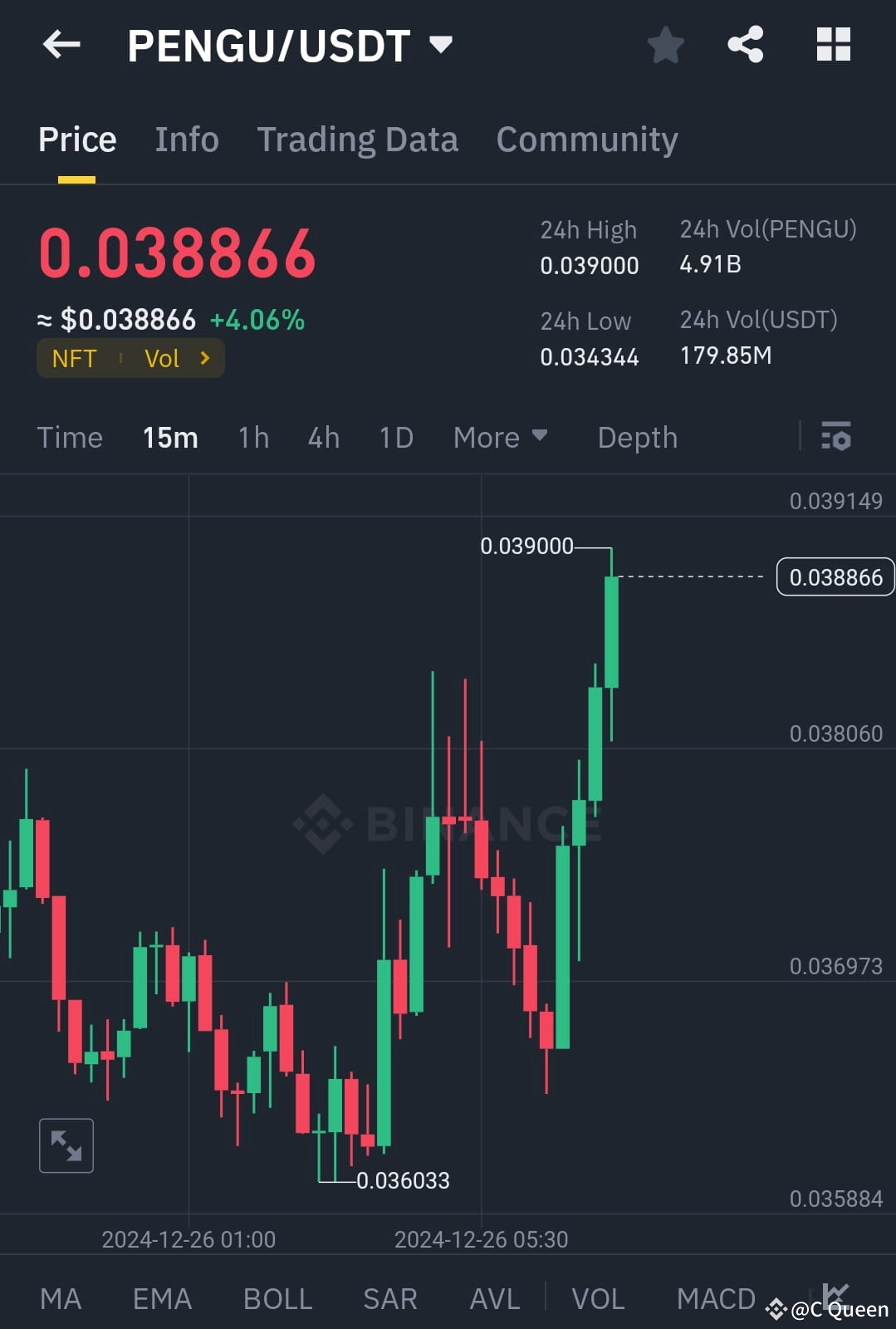The height and width of the screenshot is (1329, 896).
Task: Toggle the VOL indicator display
Action: [x=597, y=1297]
